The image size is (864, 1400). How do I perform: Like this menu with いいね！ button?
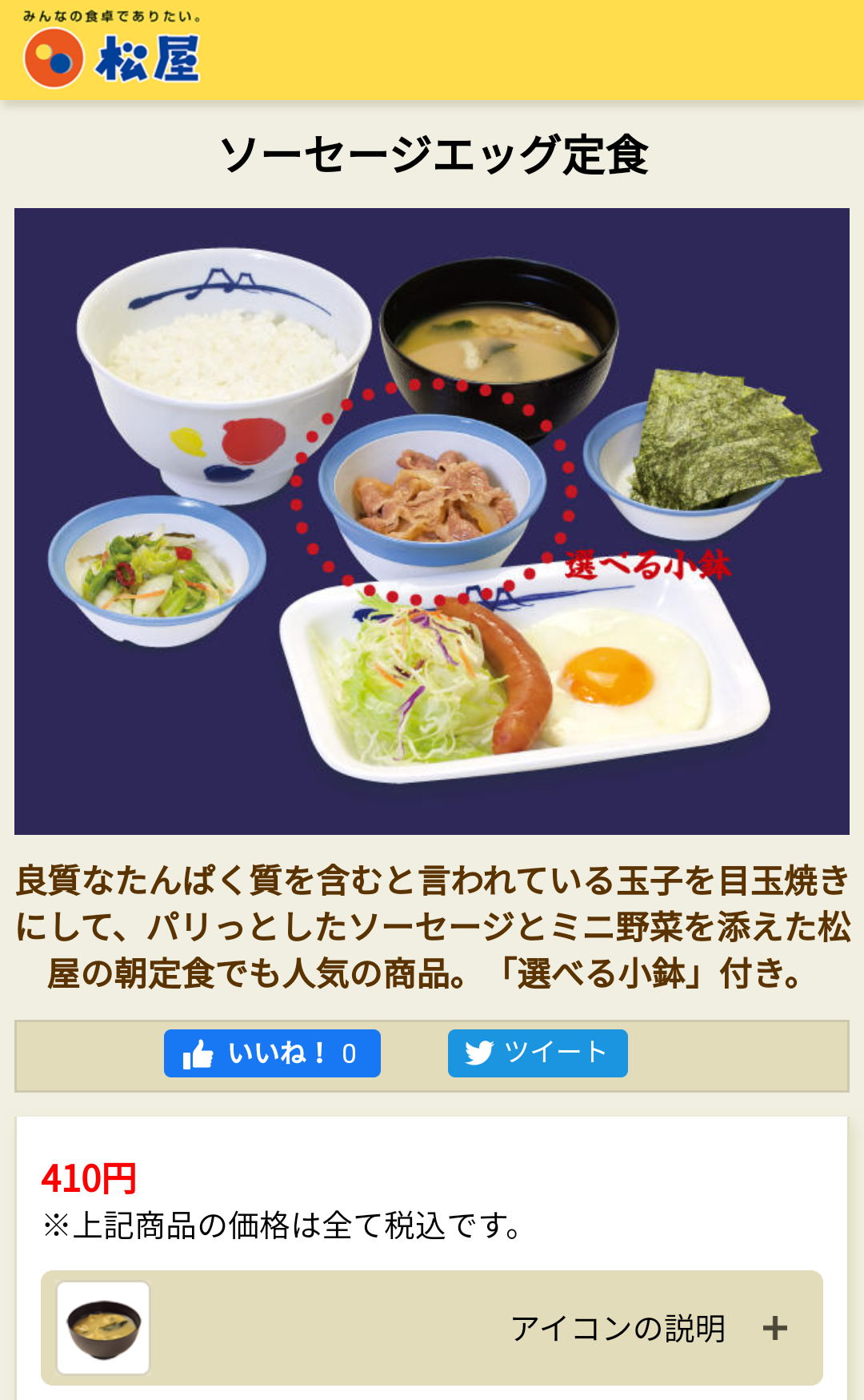coord(272,1053)
